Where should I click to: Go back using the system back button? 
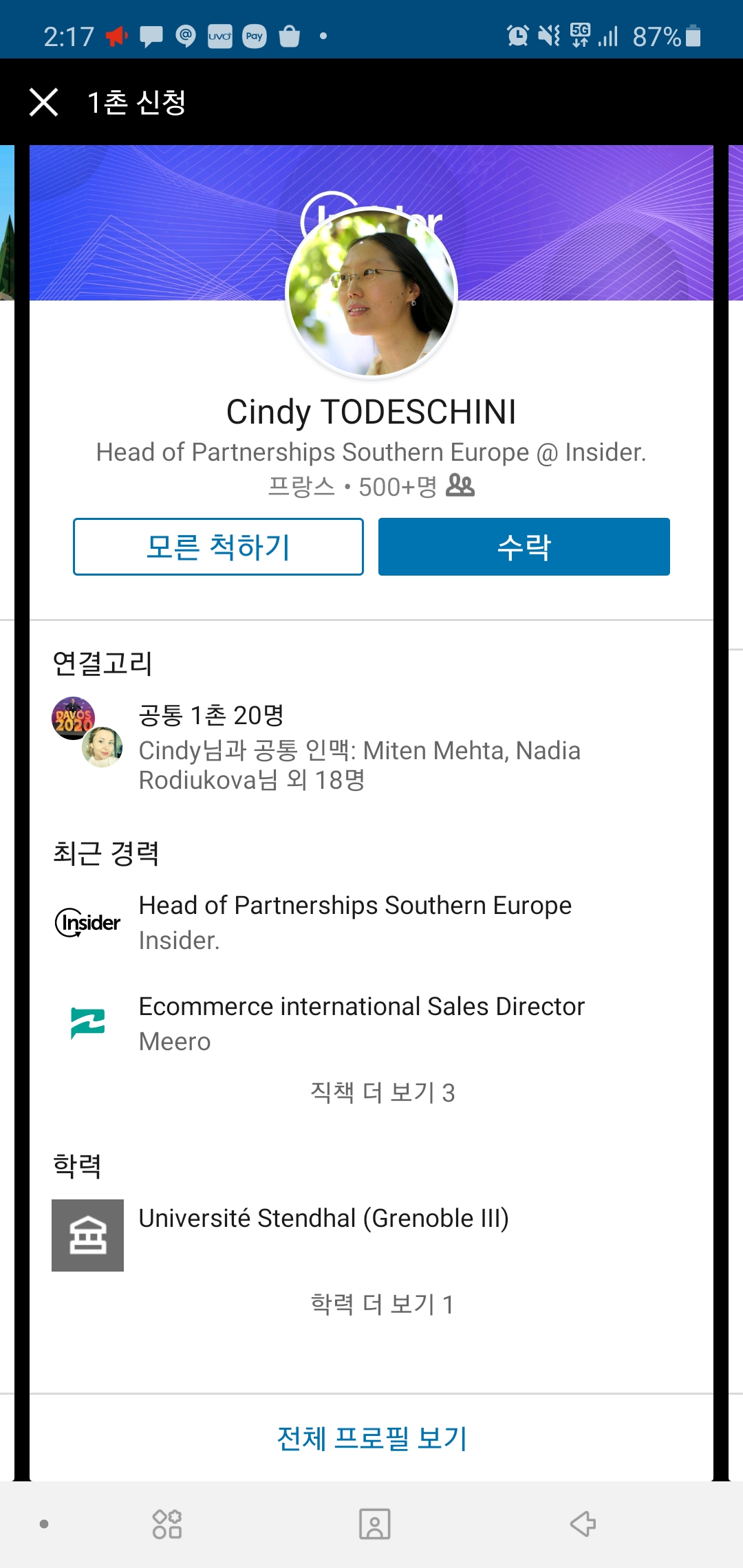point(583,1524)
